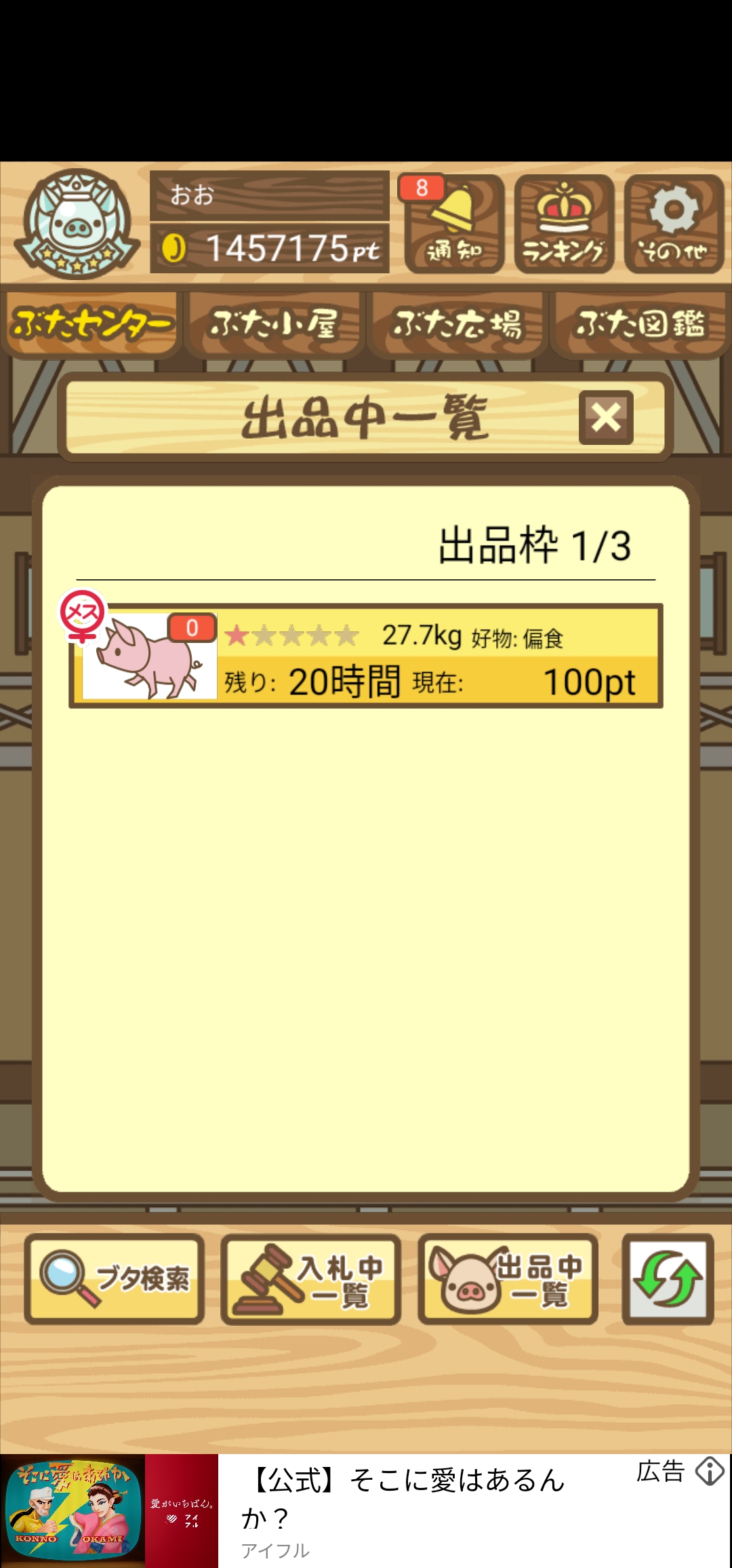Screen dimensions: 732x1568
Task: Refresh with the green arrows button
Action: click(668, 1279)
